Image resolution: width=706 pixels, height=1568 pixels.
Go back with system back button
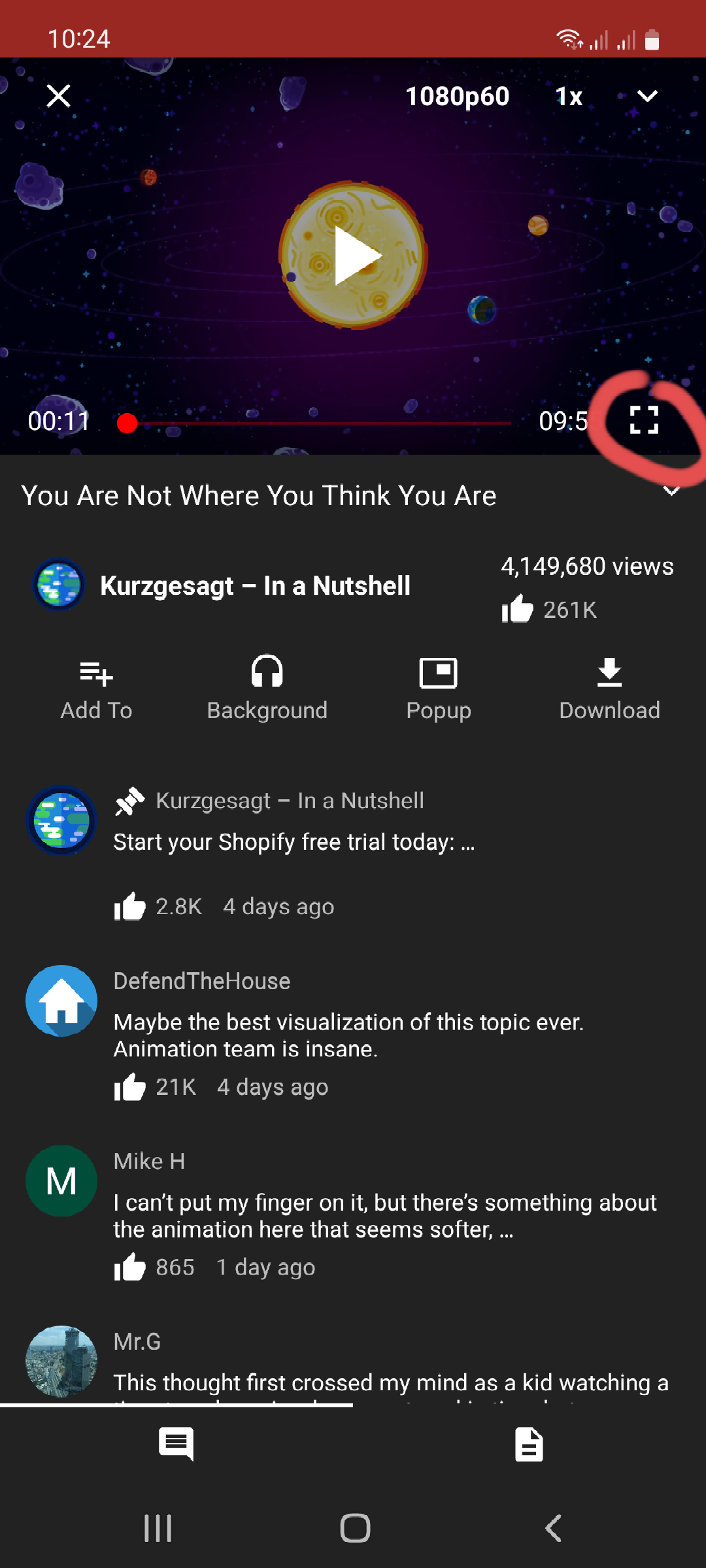pos(553,1528)
